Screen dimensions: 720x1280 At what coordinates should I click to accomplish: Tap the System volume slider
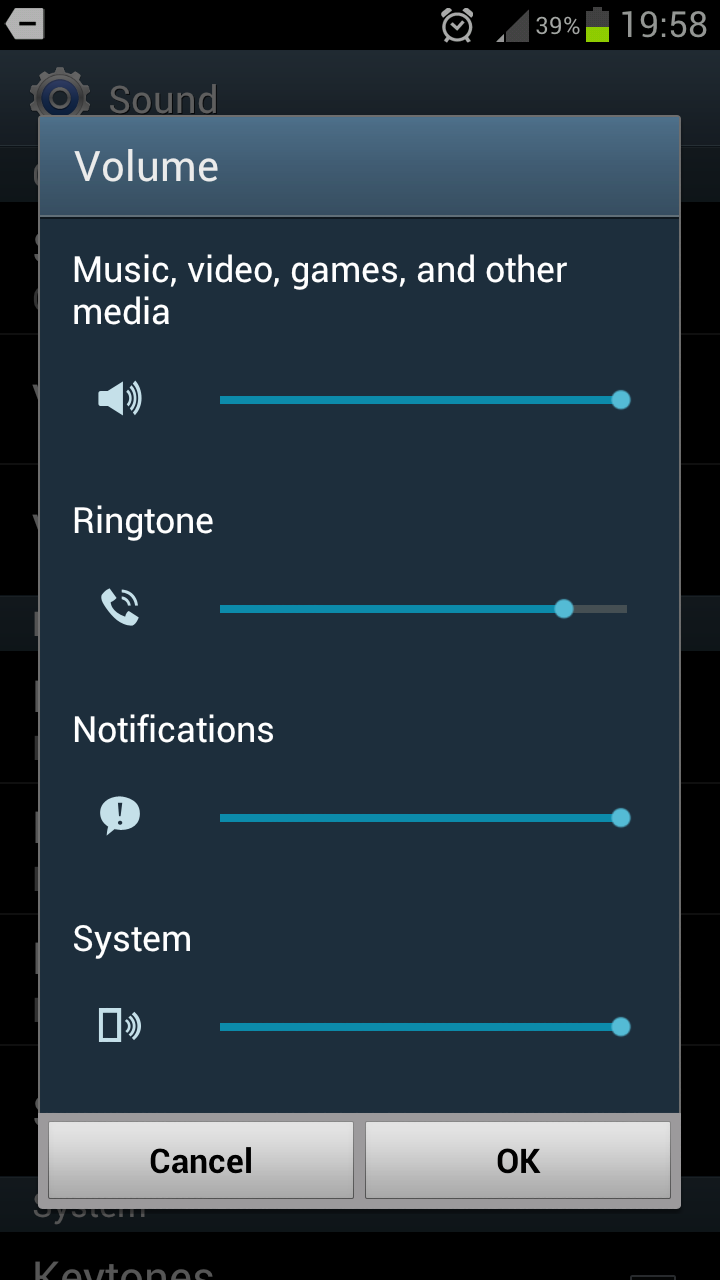click(x=420, y=1027)
